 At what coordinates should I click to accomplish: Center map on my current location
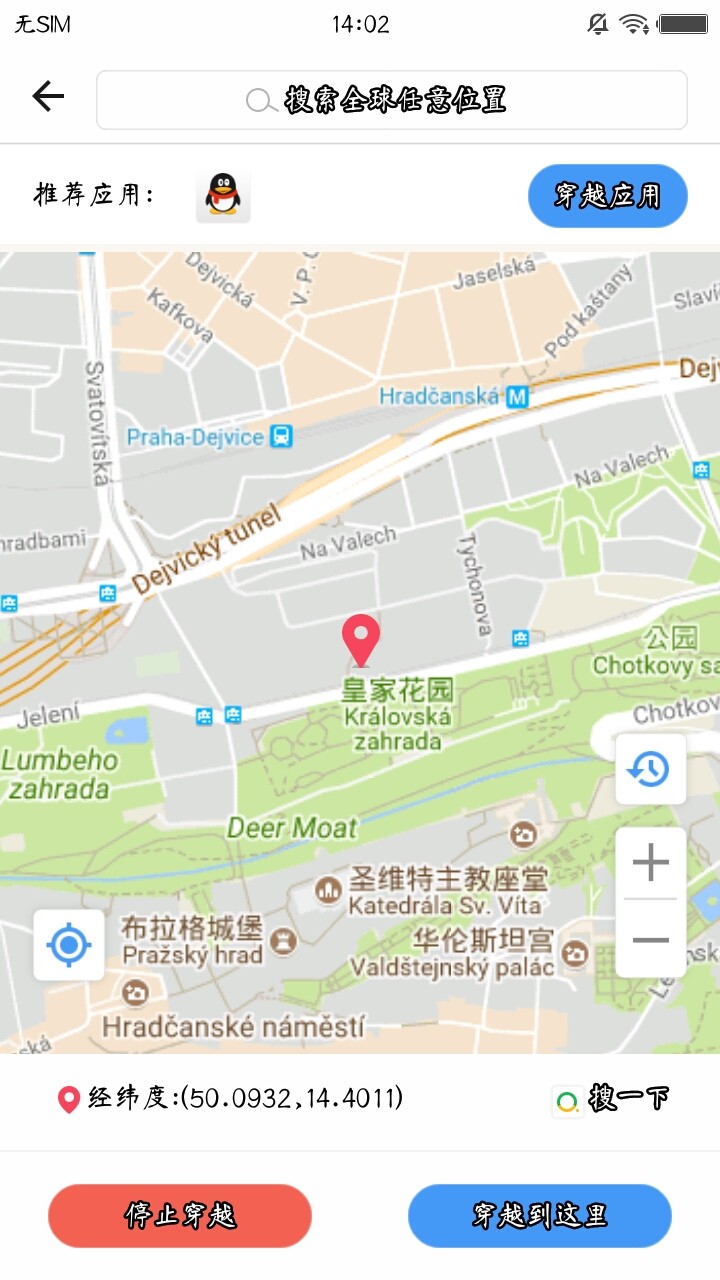point(69,944)
